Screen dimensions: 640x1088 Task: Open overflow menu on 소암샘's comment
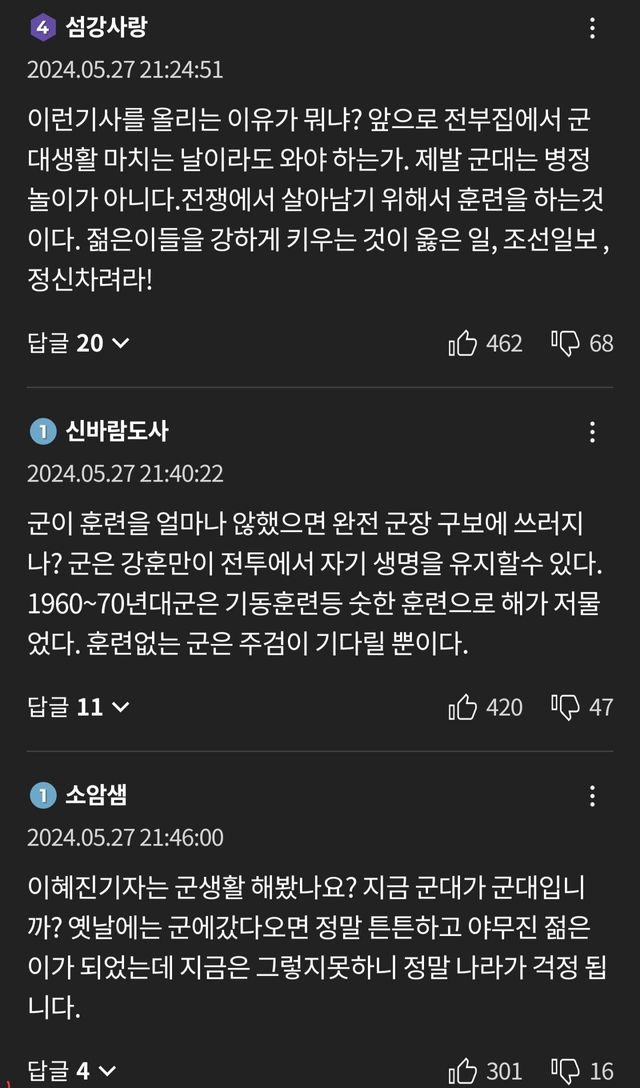(592, 796)
